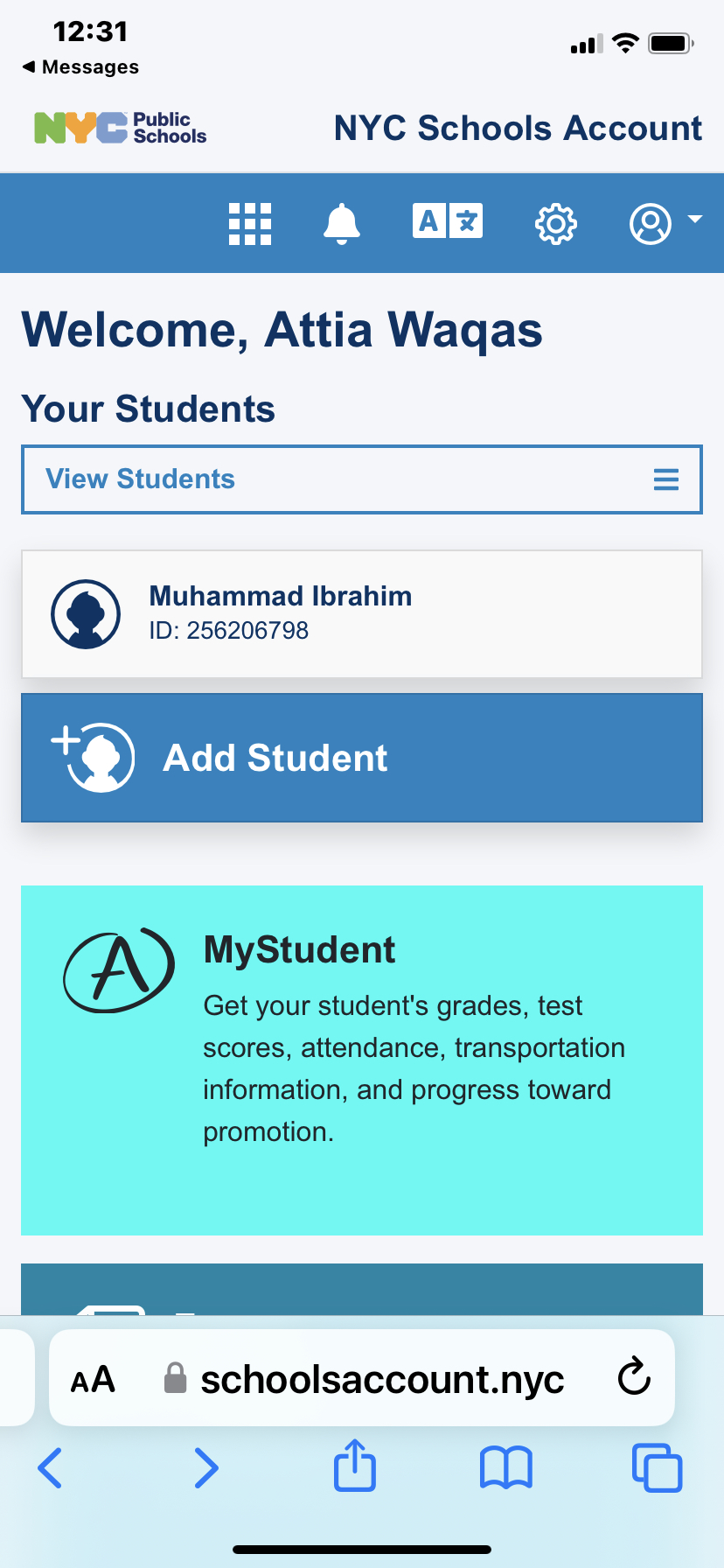Open Muhammad Ibrahim's student card
Image resolution: width=724 pixels, height=1568 pixels.
point(362,613)
